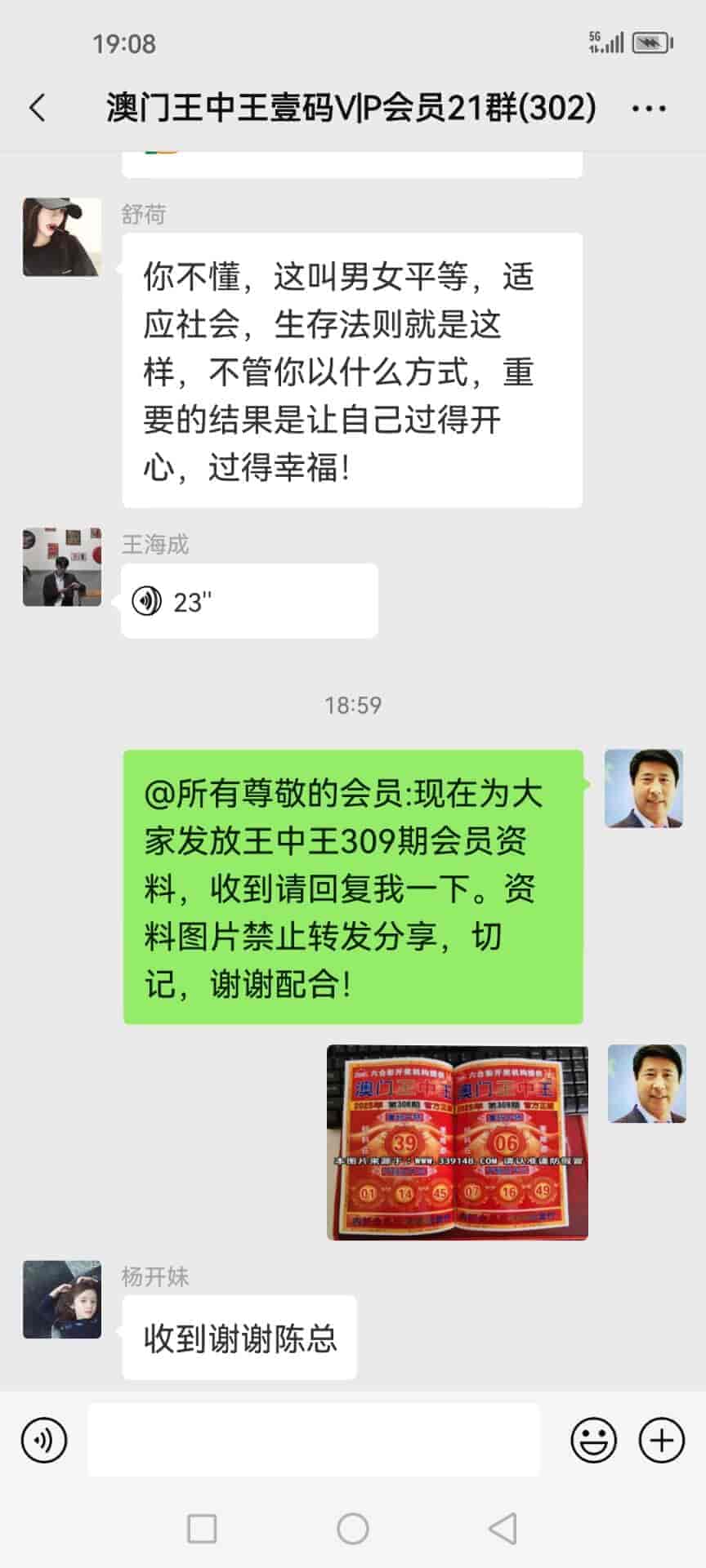
Task: Go to the system home screen
Action: tap(353, 1528)
